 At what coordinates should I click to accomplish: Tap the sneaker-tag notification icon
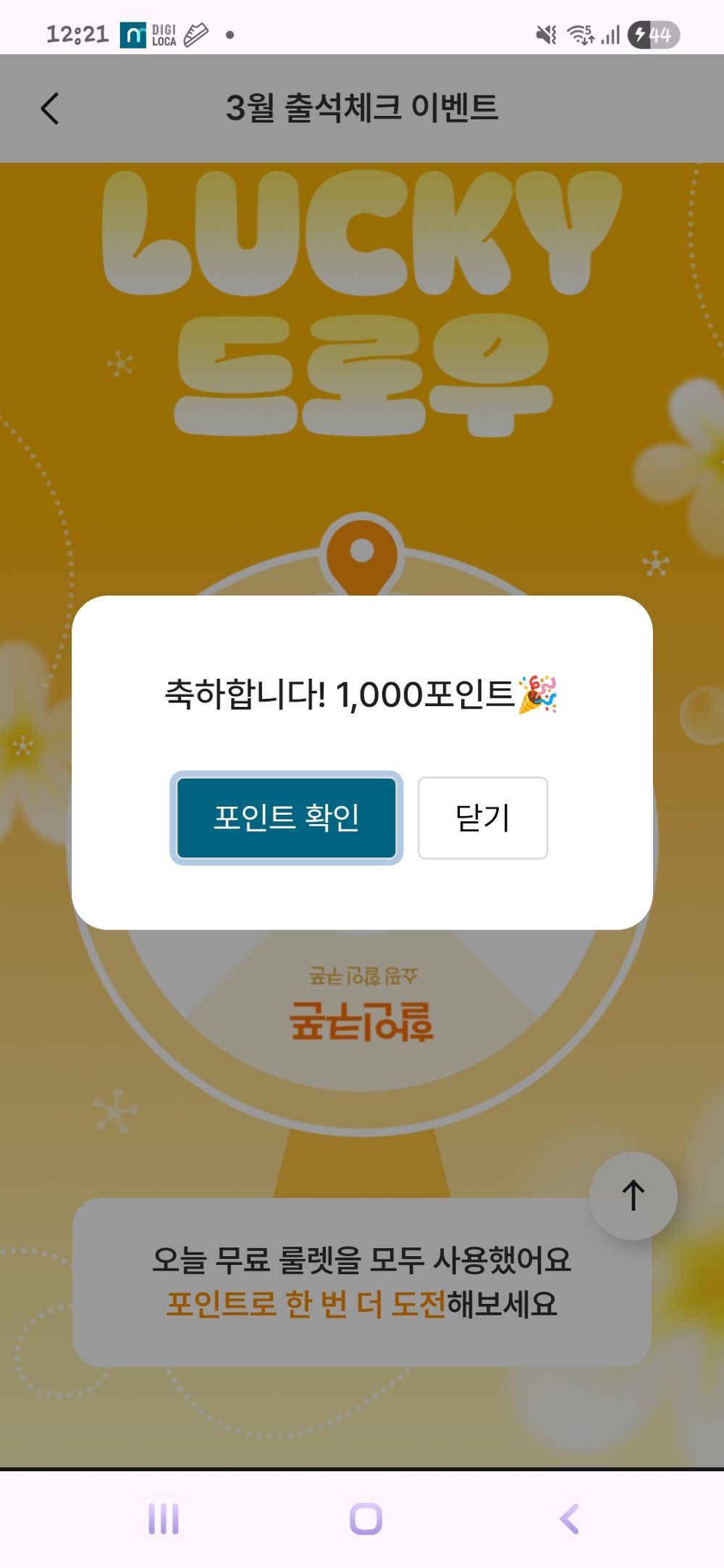194,31
